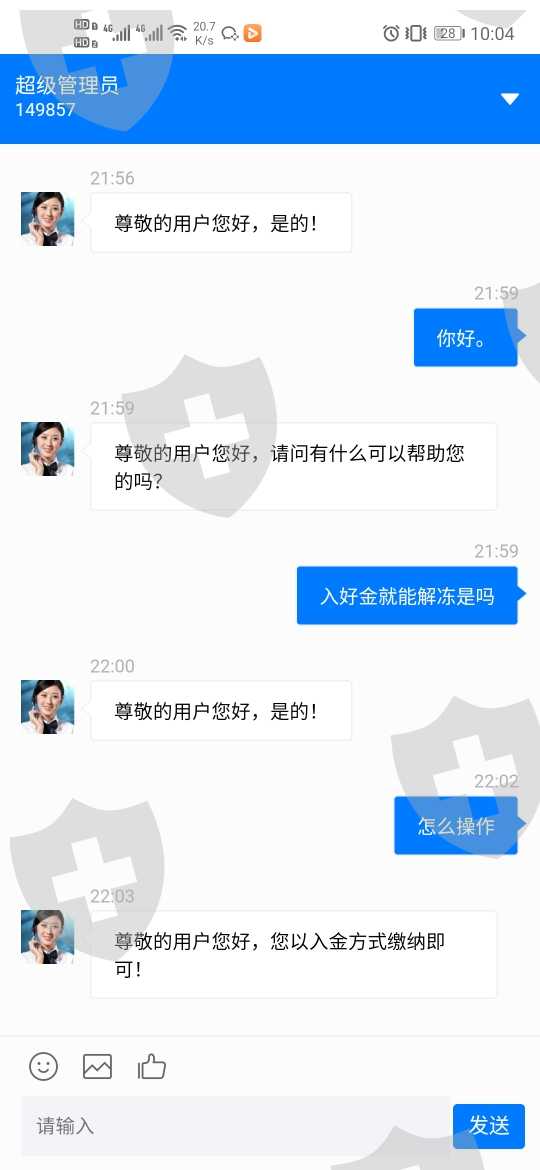Screen dimensions: 540x1170
Task: Expand the dropdown arrow in the header
Action: click(509, 98)
